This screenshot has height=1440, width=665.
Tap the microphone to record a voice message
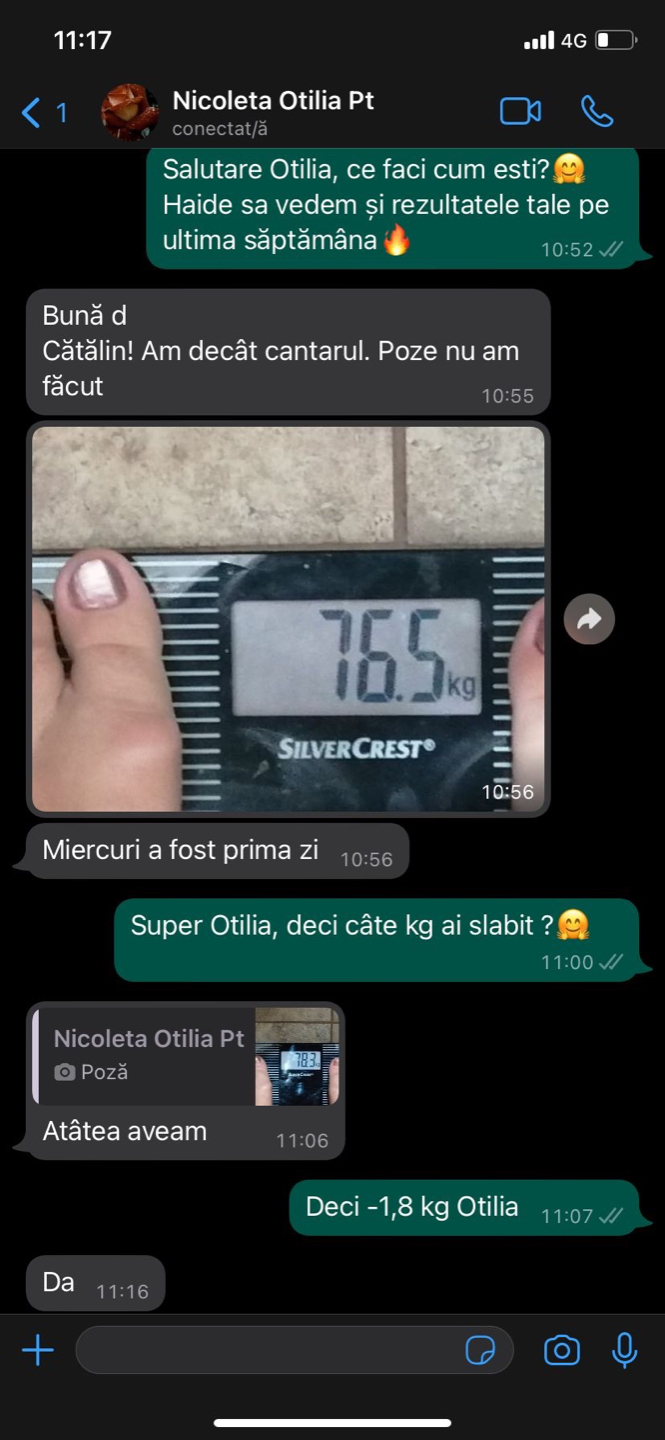point(625,1351)
